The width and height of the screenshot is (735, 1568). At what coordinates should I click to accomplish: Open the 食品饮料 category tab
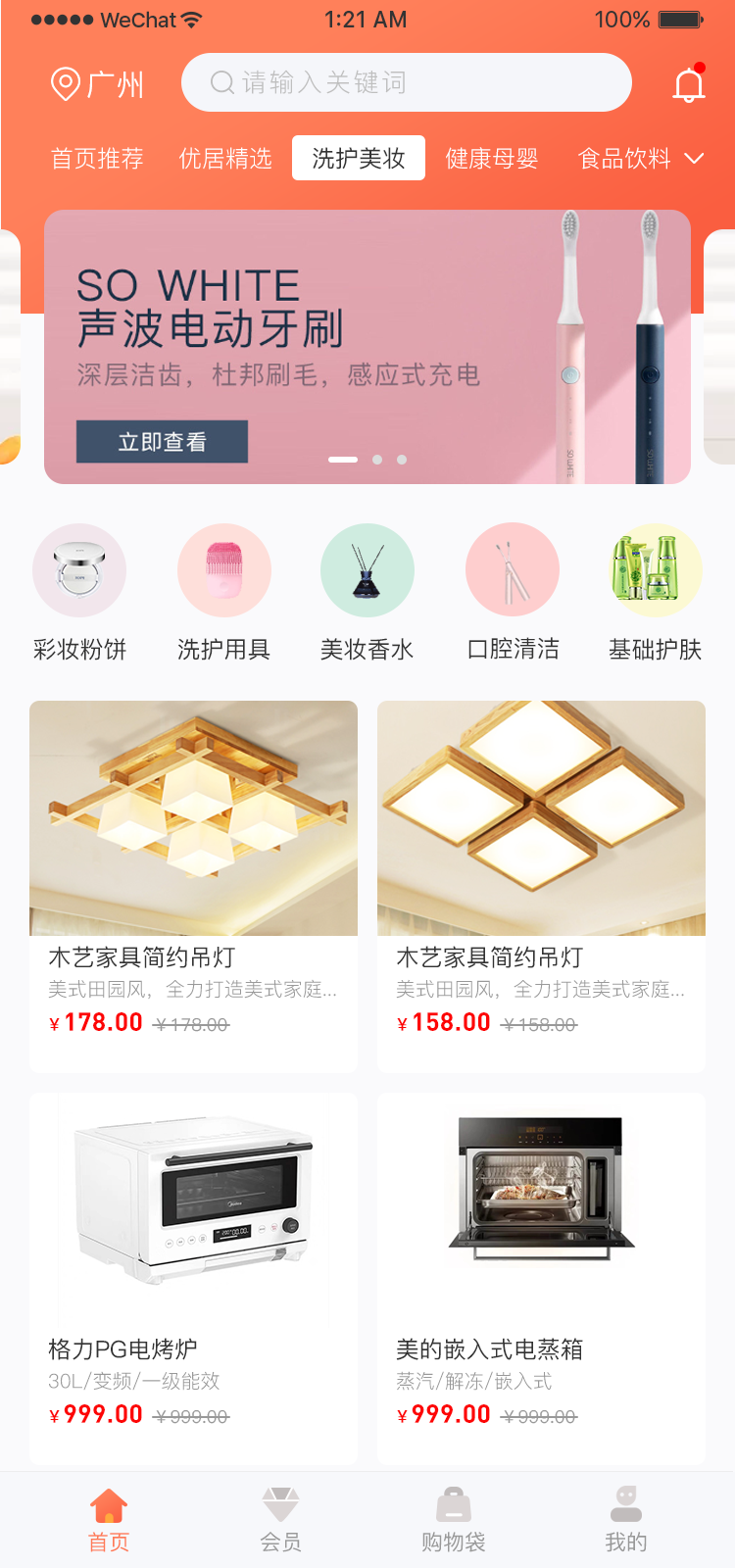click(x=624, y=159)
